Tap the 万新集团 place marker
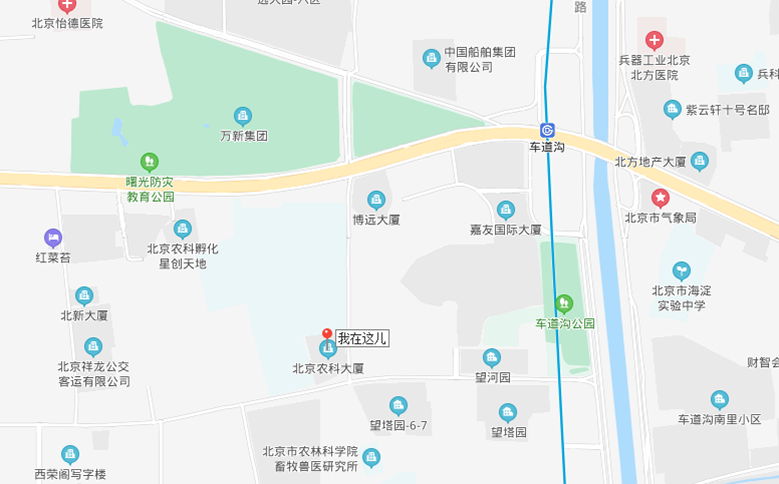The image size is (779, 484). pyautogui.click(x=243, y=116)
